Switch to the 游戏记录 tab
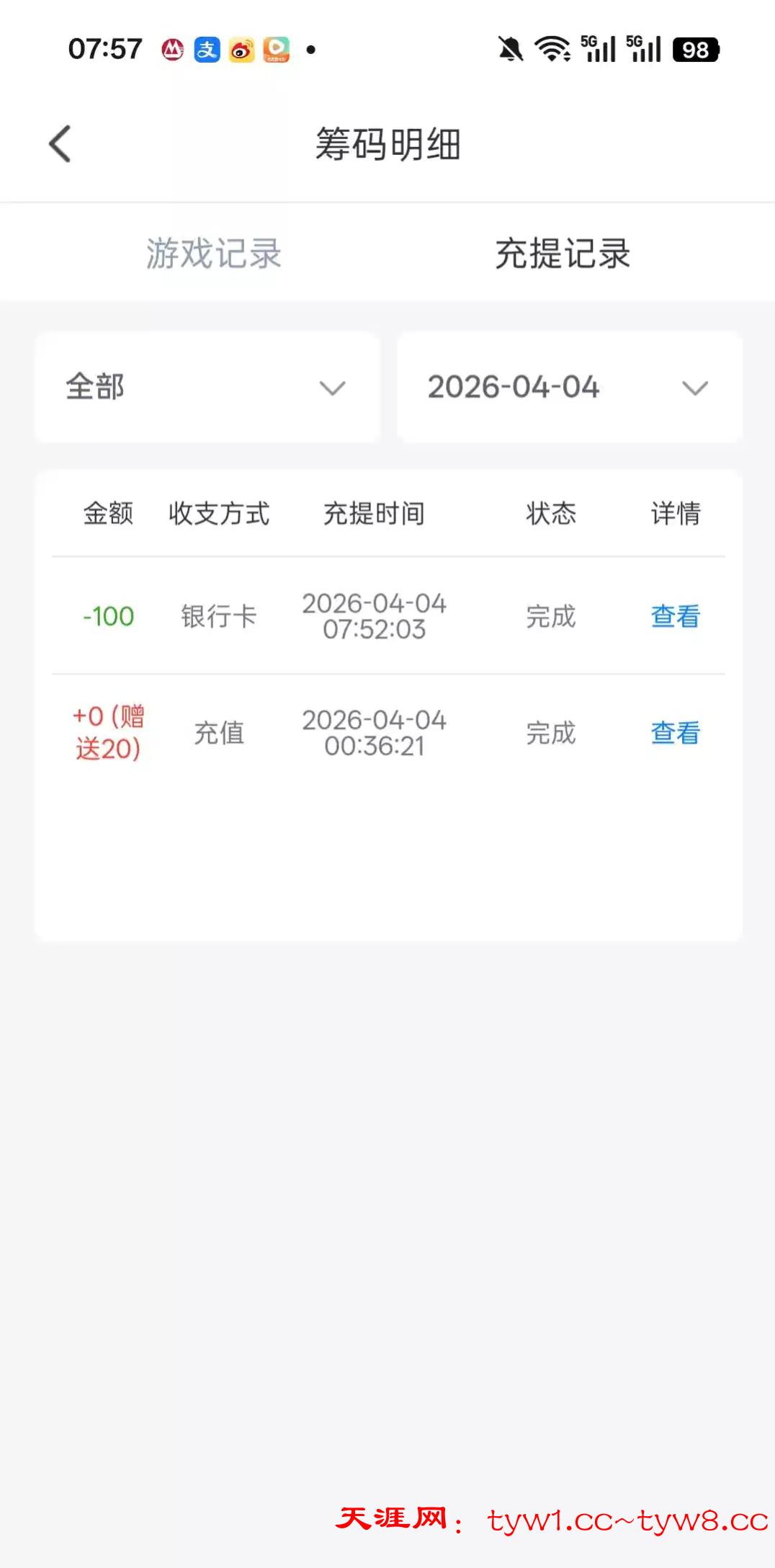The width and height of the screenshot is (775, 1568). pos(213,254)
